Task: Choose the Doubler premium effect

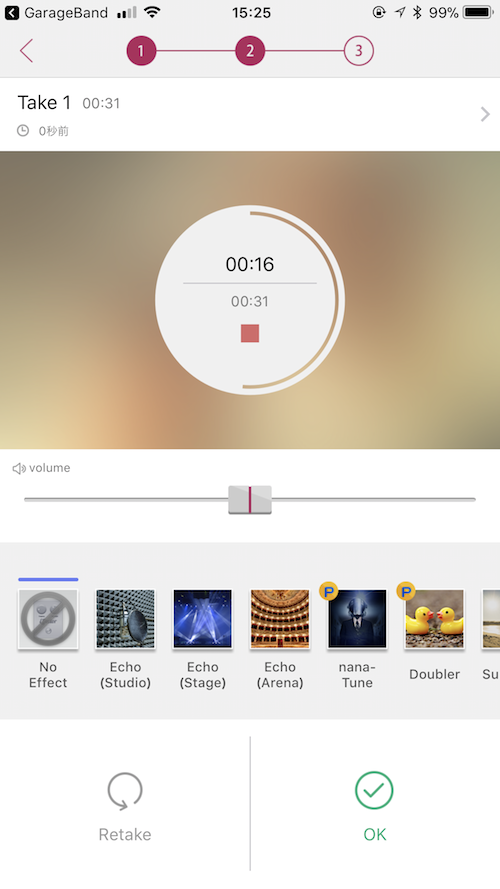Action: 434,633
